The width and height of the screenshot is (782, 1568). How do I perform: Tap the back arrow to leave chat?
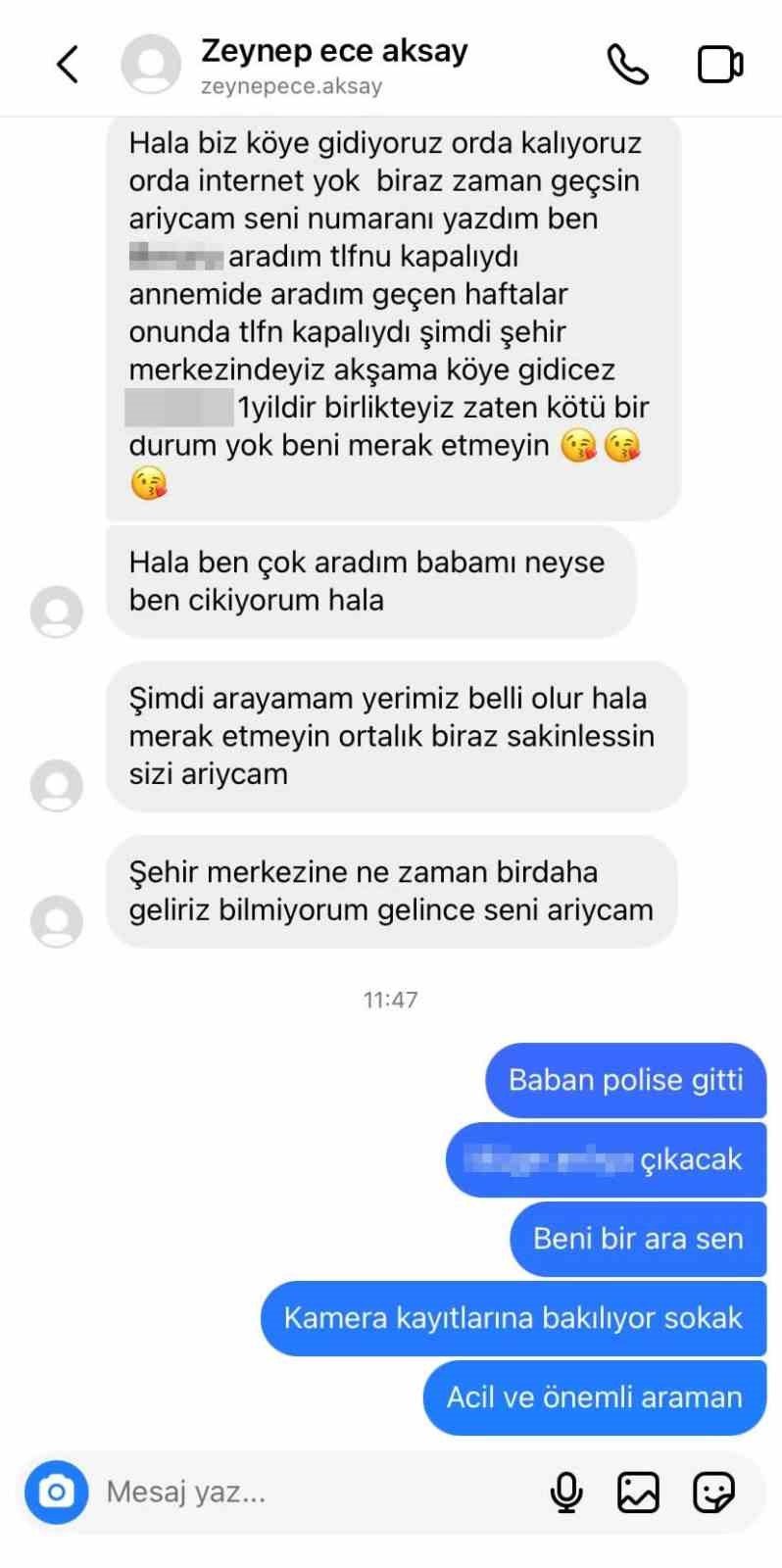coord(66,63)
